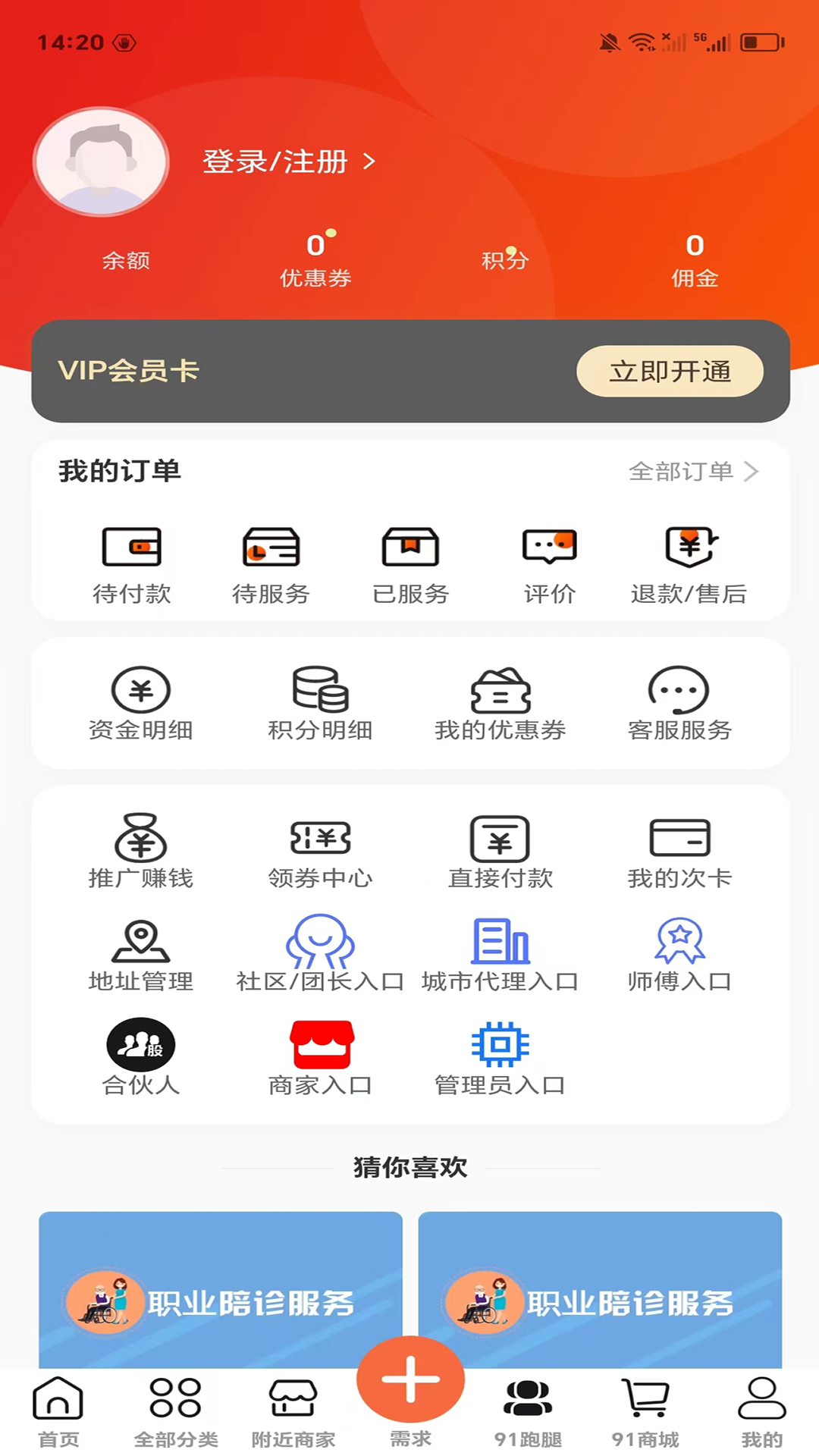Check 我的优惠券 my coupons
This screenshot has width=819, height=1456.
(500, 701)
